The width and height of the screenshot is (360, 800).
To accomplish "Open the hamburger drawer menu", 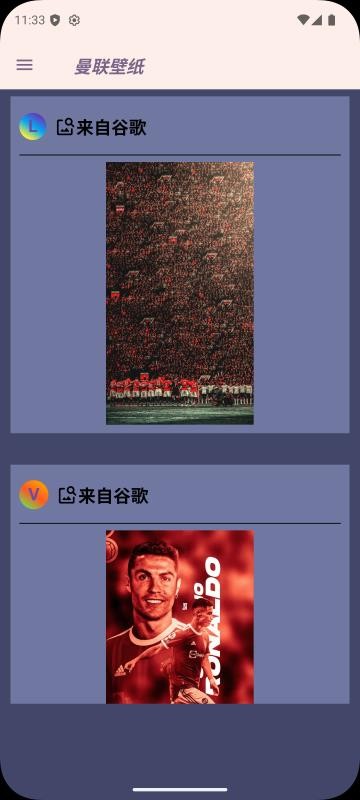I will click(x=24, y=65).
